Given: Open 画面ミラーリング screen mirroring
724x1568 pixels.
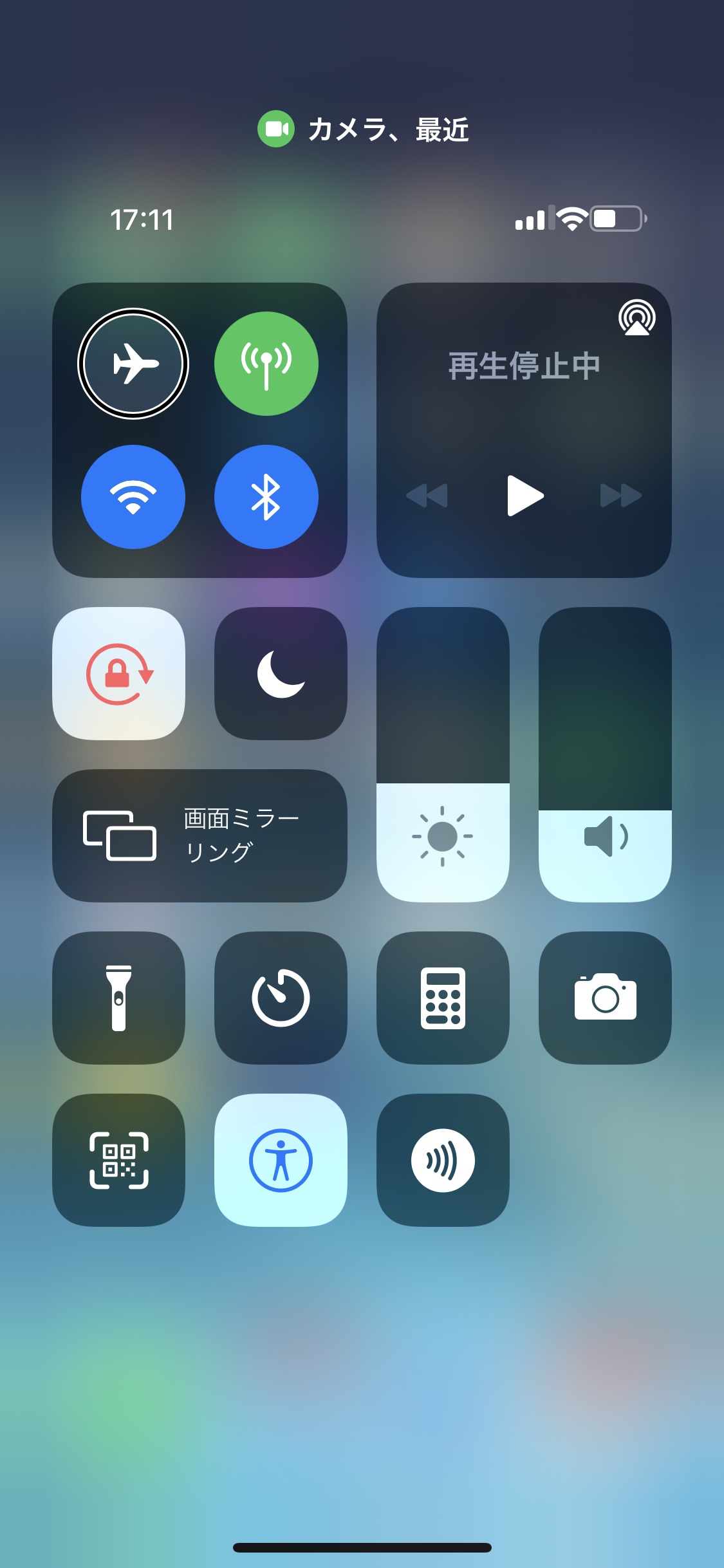Looking at the screenshot, I should point(200,835).
